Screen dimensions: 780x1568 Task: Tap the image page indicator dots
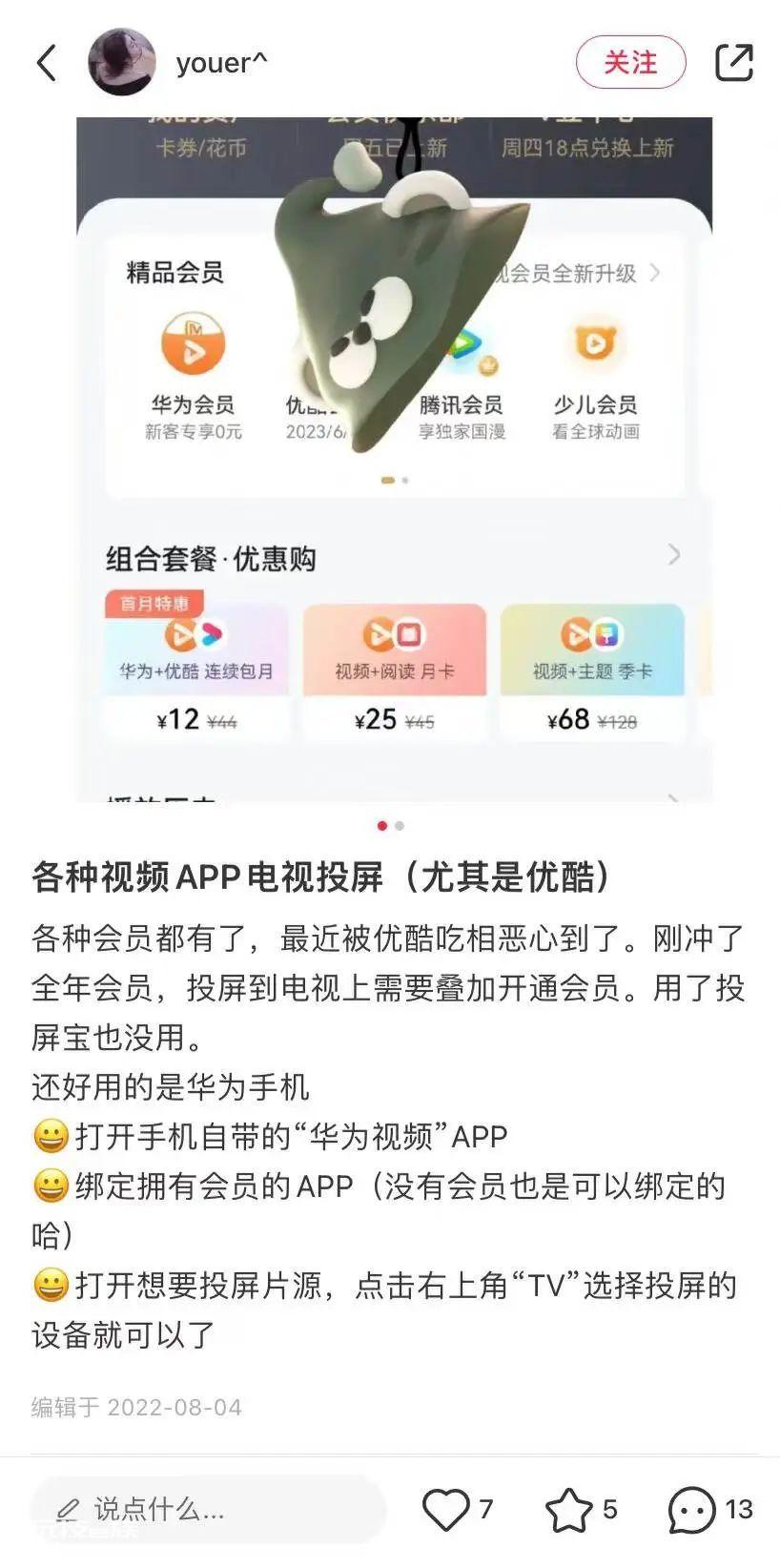pyautogui.click(x=391, y=825)
